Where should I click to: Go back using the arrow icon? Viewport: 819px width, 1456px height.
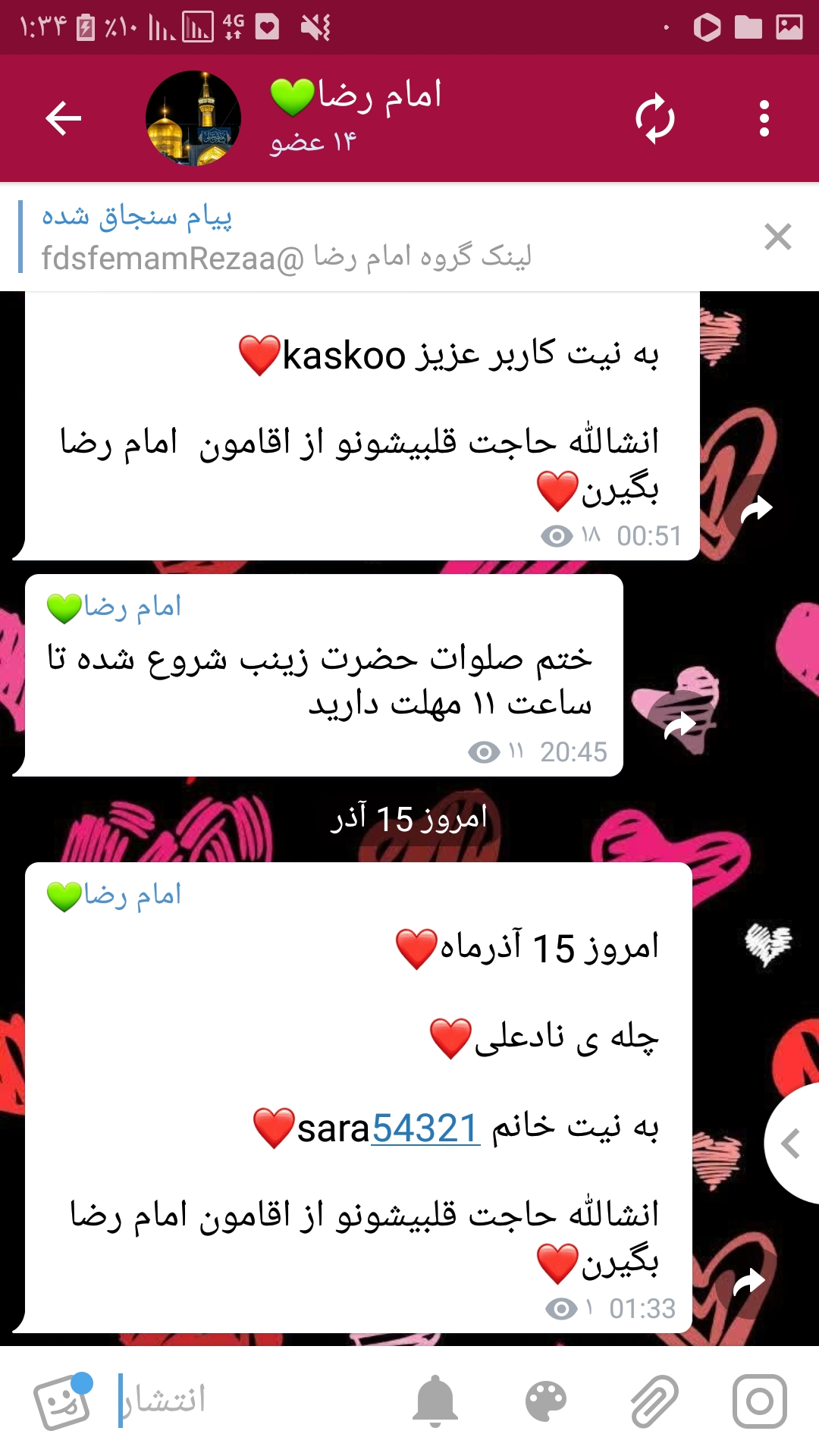pyautogui.click(x=63, y=118)
